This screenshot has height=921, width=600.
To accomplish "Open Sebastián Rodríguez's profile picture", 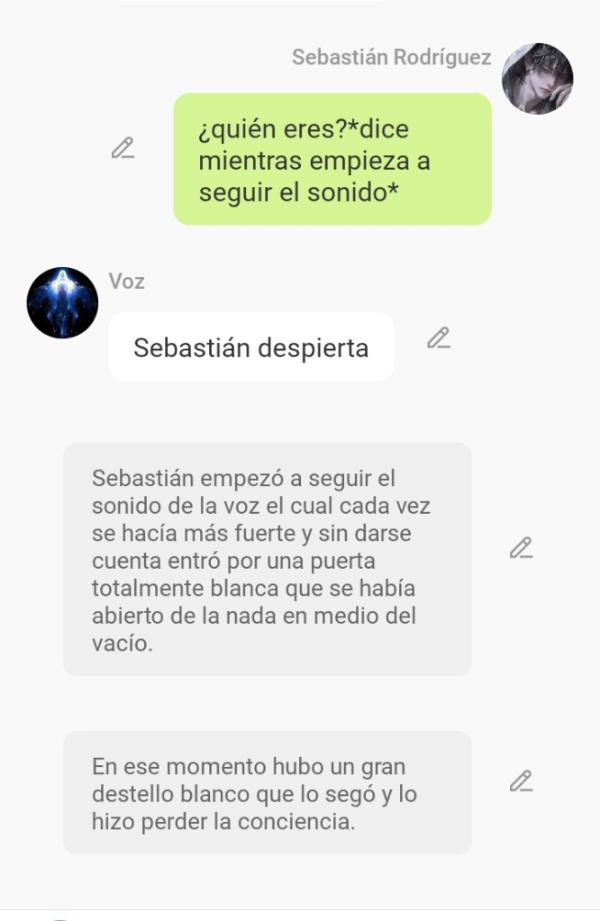I will [x=537, y=79].
